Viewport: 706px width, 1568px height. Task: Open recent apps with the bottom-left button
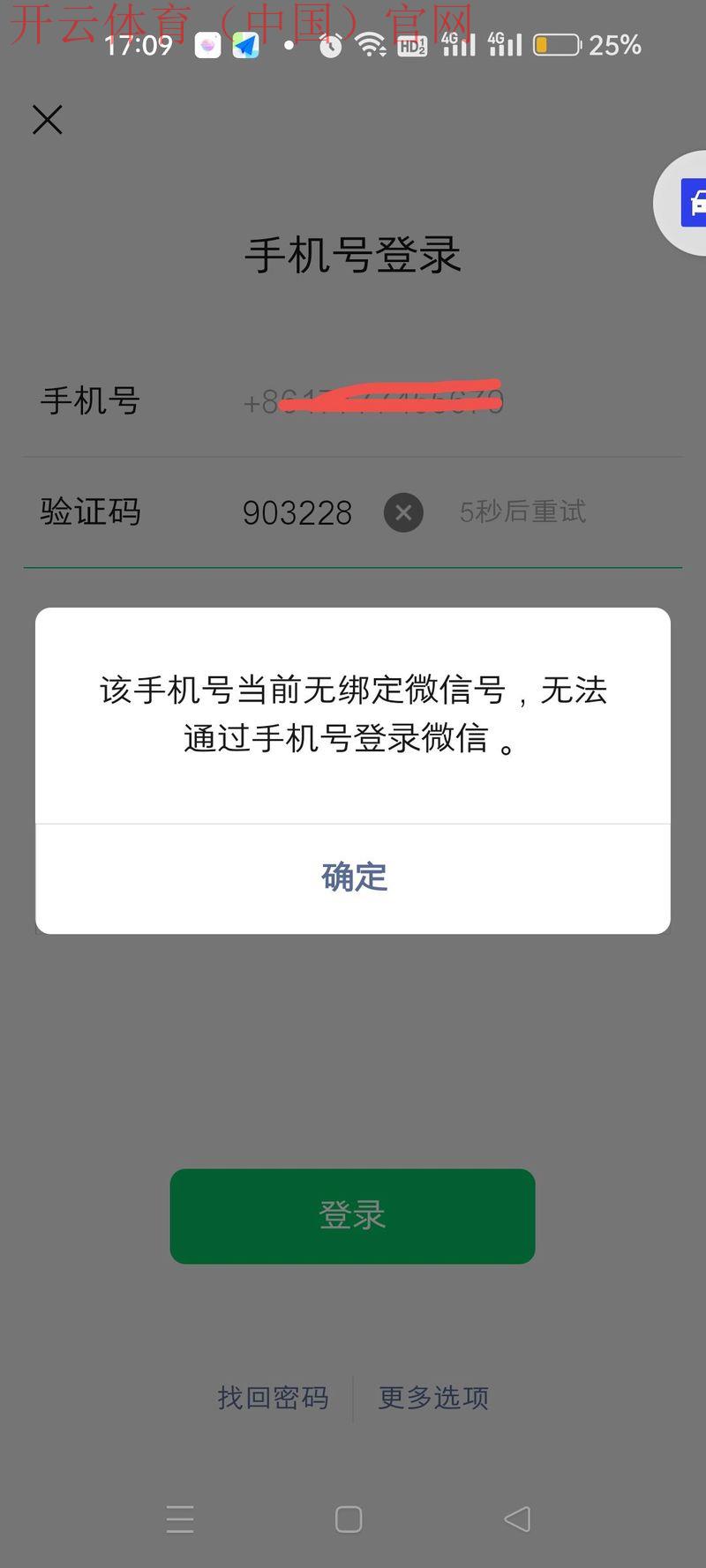point(180,1519)
